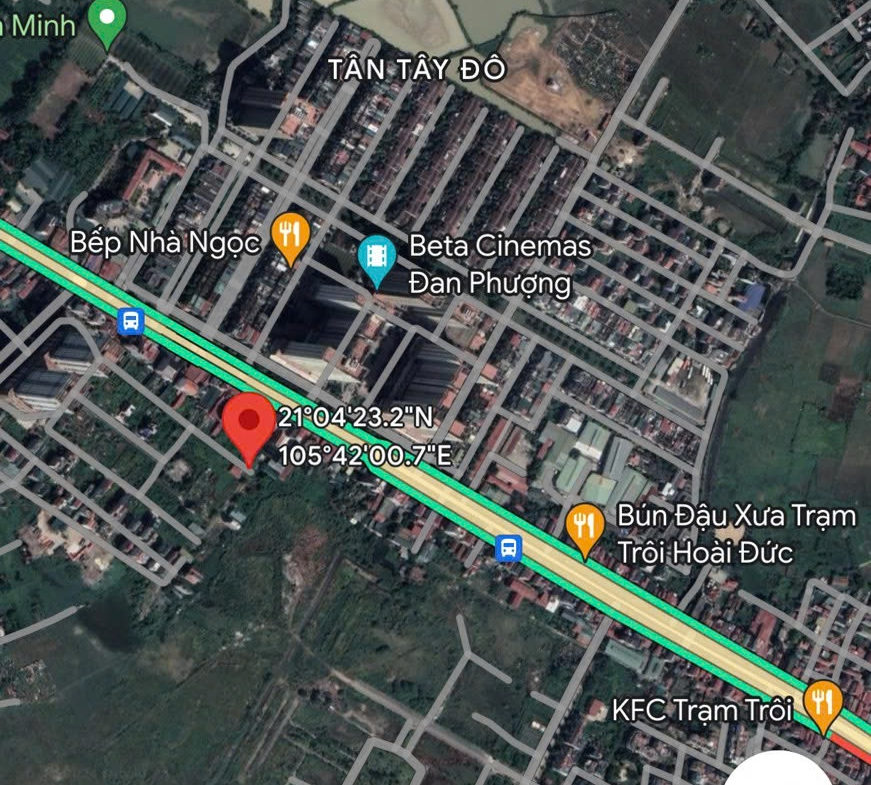Screen dimensions: 871x785
Task: Open the bus stop near Bún Đậu Xưa
Action: click(509, 548)
